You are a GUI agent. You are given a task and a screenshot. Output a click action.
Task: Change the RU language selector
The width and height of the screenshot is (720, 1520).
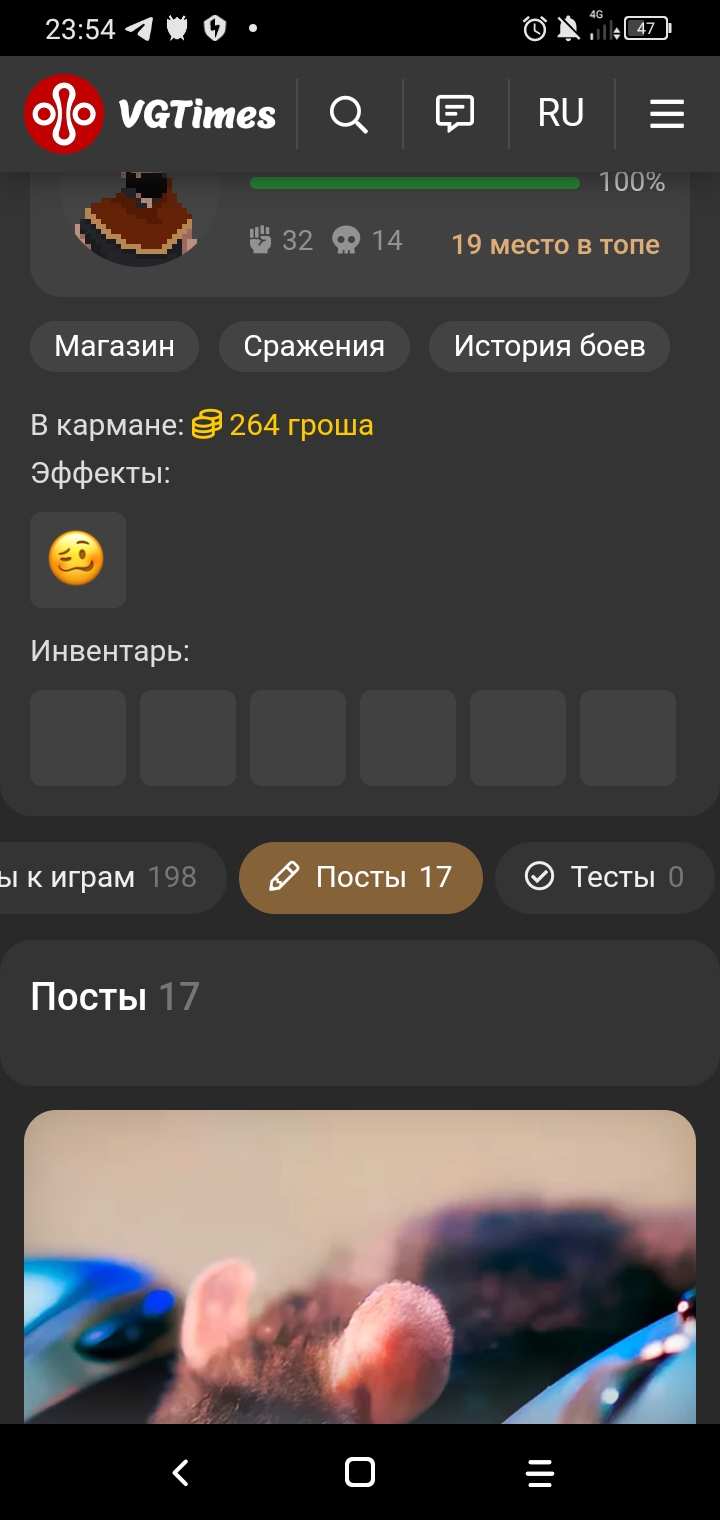(x=560, y=114)
